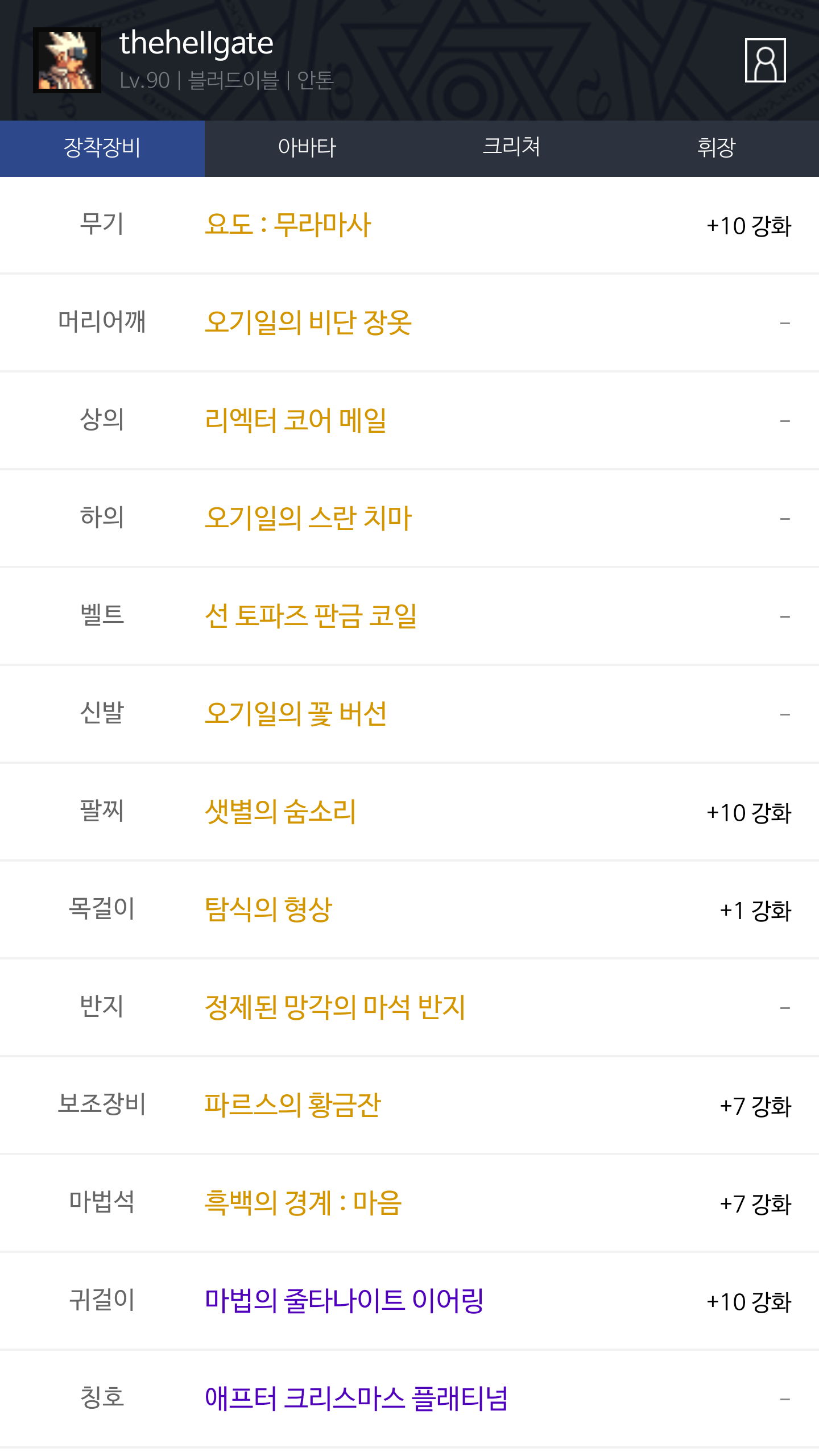
Task: Open bracelet 샛별의 숨소리
Action: click(280, 812)
